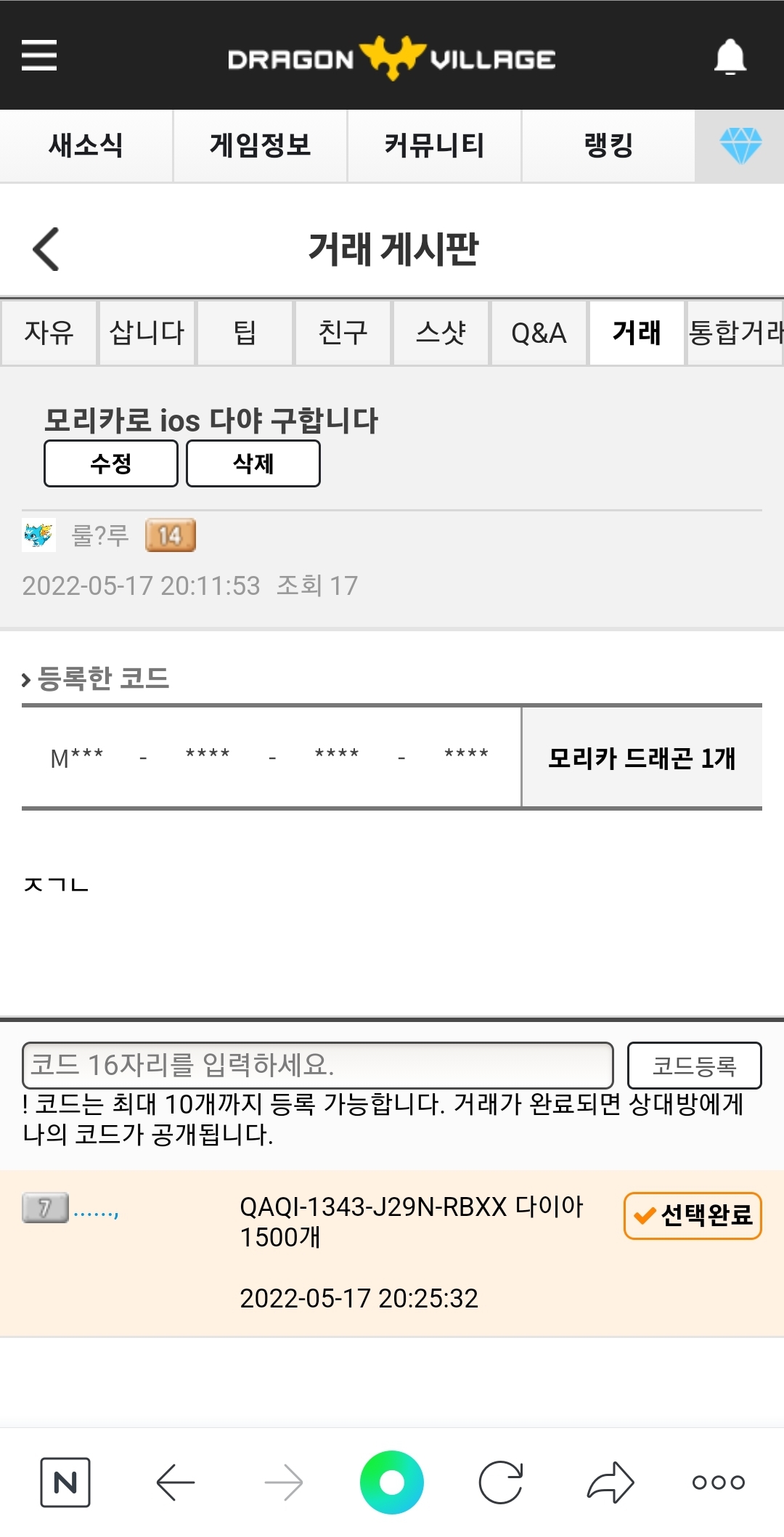Open the 통합거래 board tab
This screenshot has width=784, height=1537.
pos(735,333)
